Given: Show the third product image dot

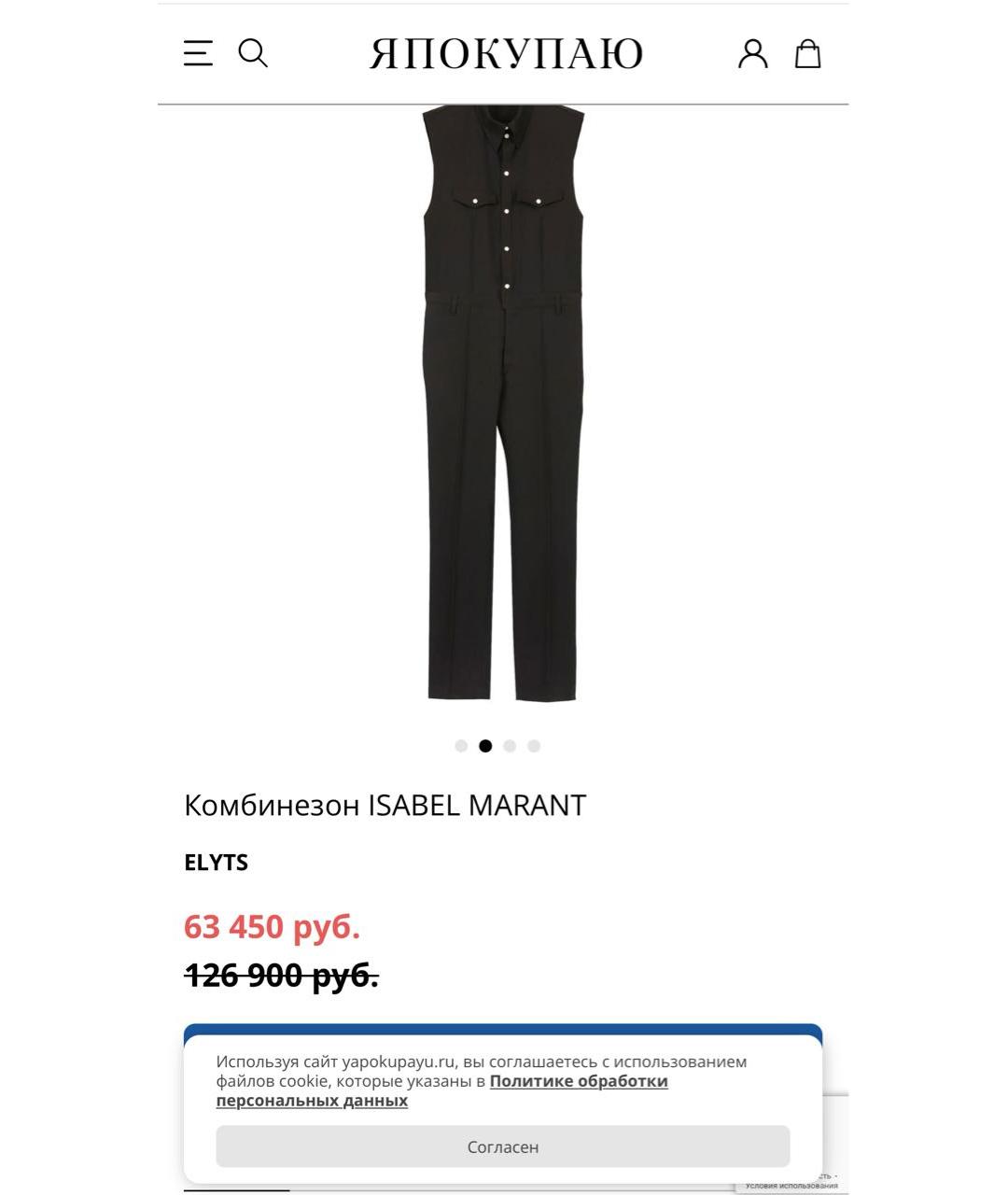Looking at the screenshot, I should [x=510, y=746].
